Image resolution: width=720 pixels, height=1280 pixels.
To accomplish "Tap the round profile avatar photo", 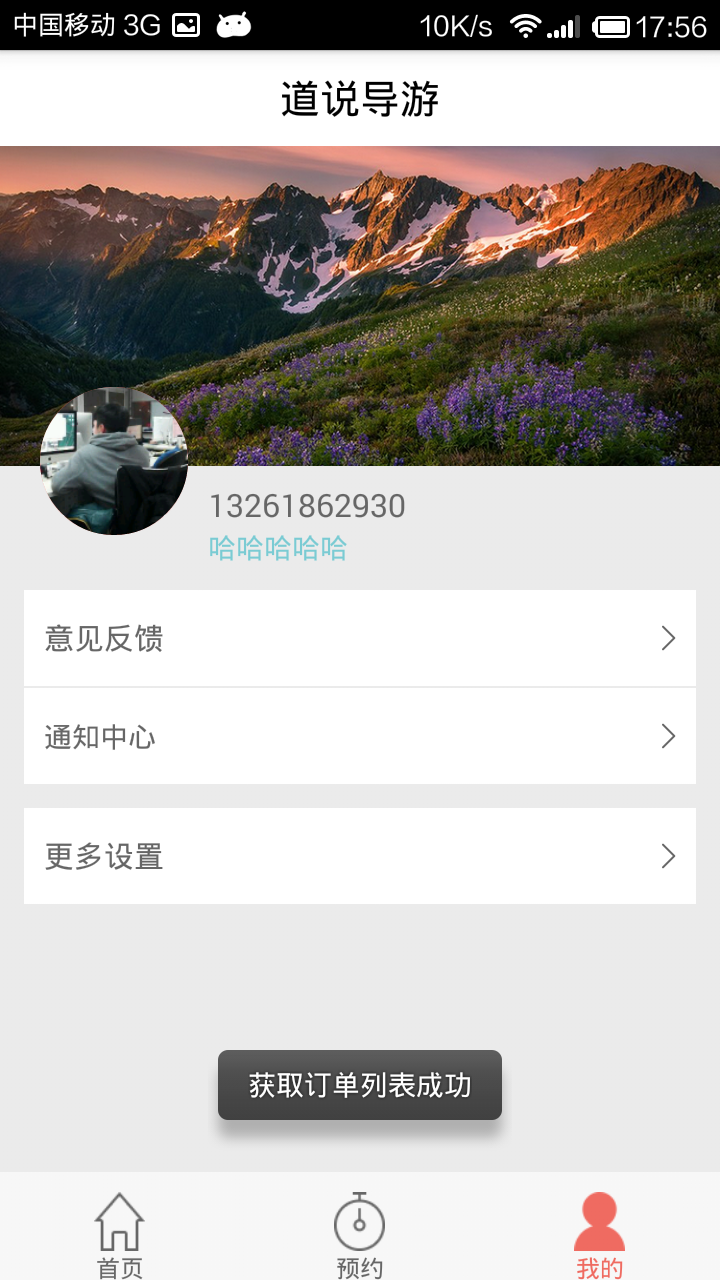I will point(114,461).
